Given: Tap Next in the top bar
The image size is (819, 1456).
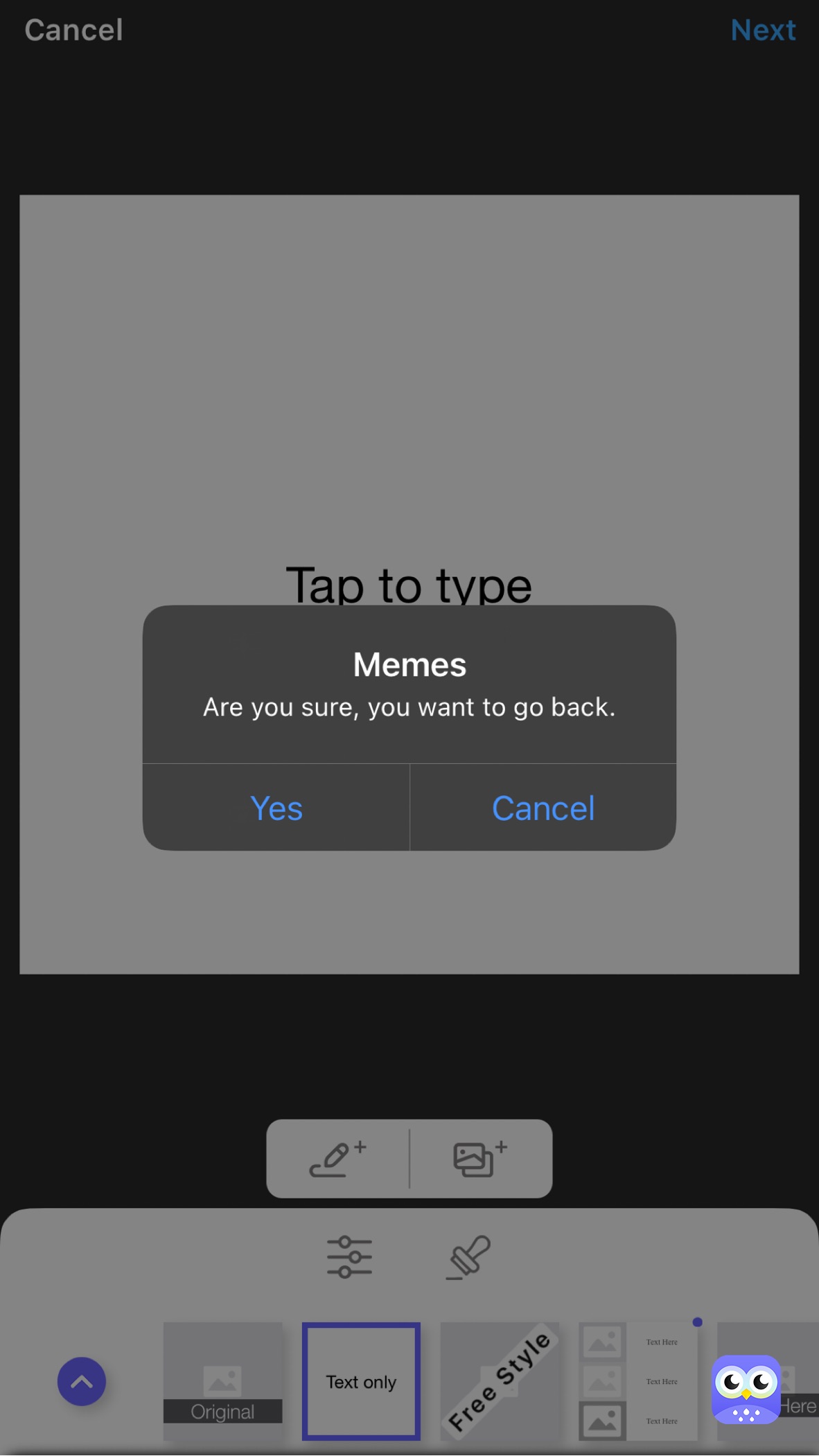Looking at the screenshot, I should (x=763, y=30).
